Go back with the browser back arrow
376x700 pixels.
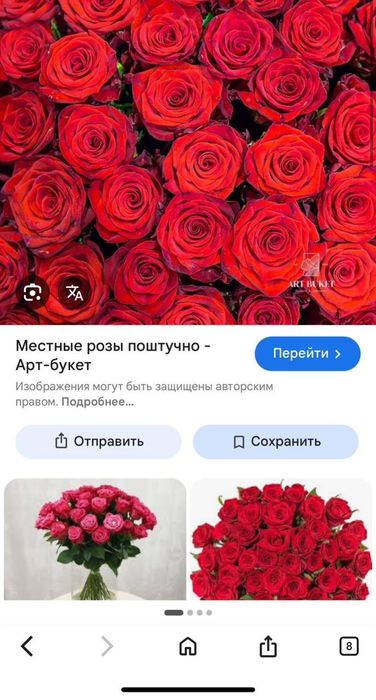tap(27, 646)
